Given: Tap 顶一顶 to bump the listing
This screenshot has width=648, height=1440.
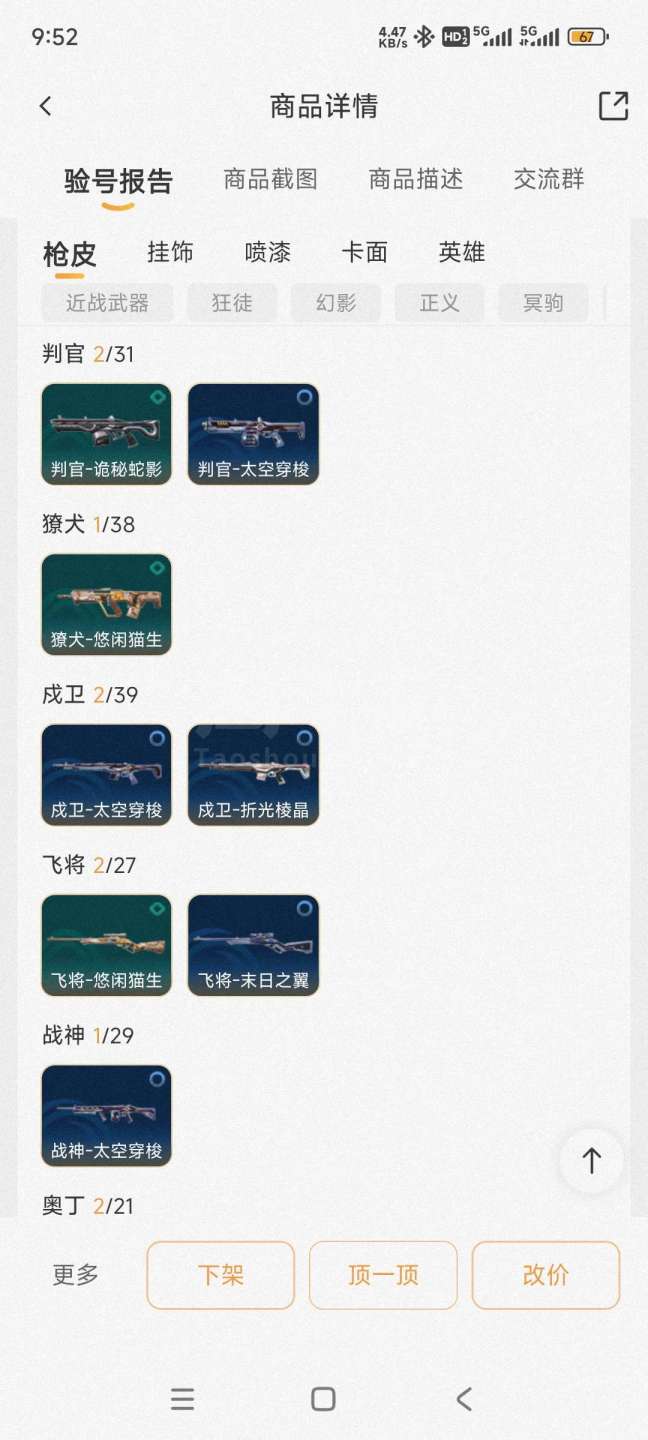Looking at the screenshot, I should pos(383,1275).
